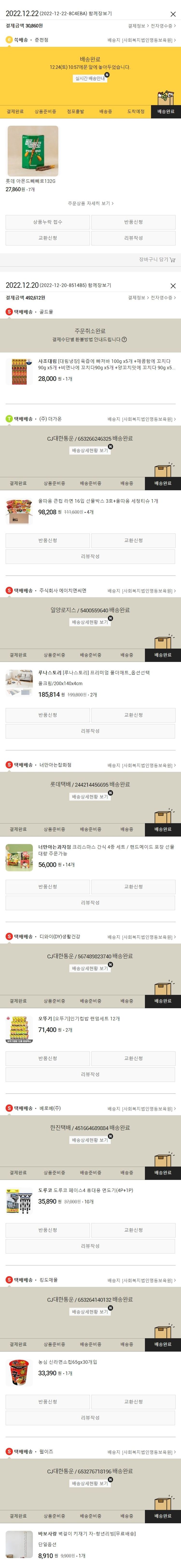Write review for 올따옴 큰컵 라면
181x1568 pixels.
tap(90, 556)
